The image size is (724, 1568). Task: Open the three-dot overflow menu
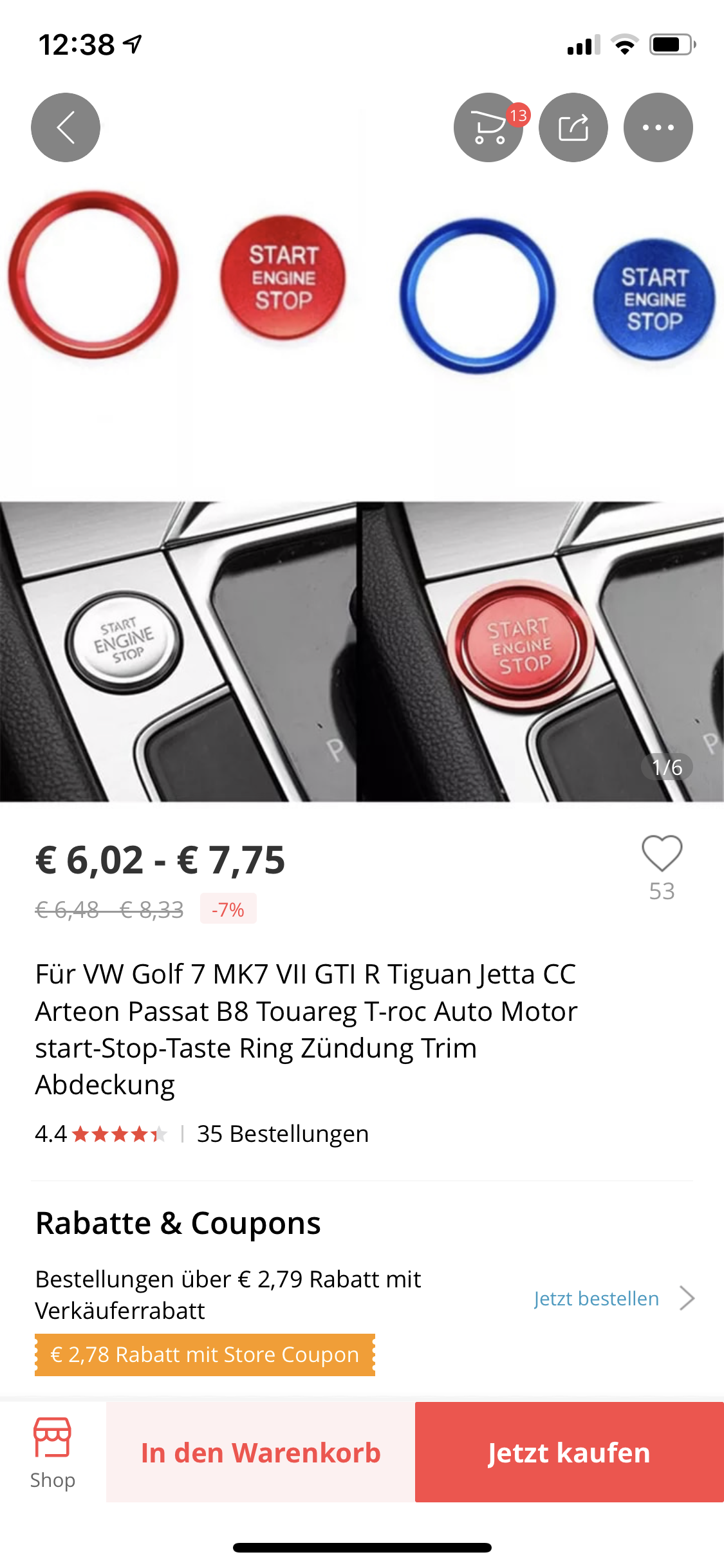(x=658, y=127)
